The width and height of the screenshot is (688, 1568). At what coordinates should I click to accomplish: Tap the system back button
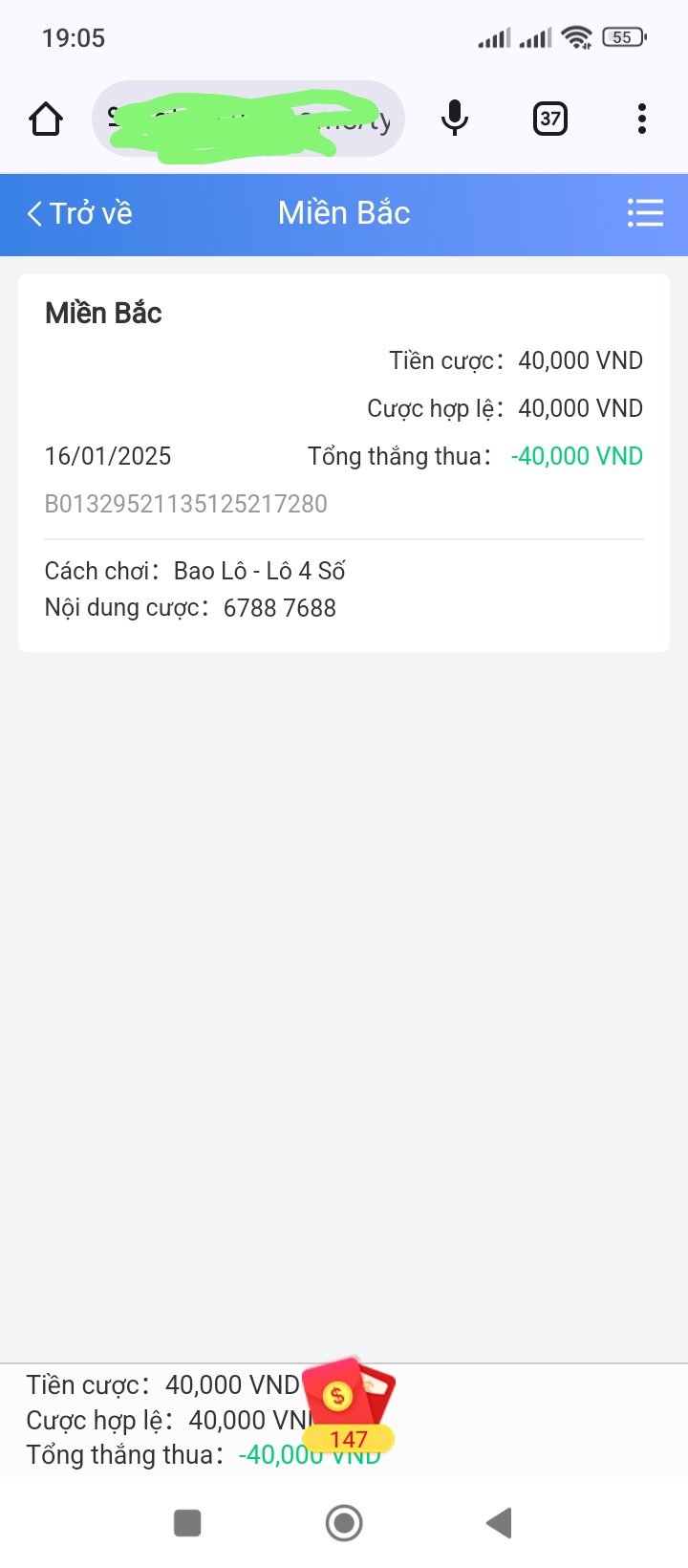499,1523
